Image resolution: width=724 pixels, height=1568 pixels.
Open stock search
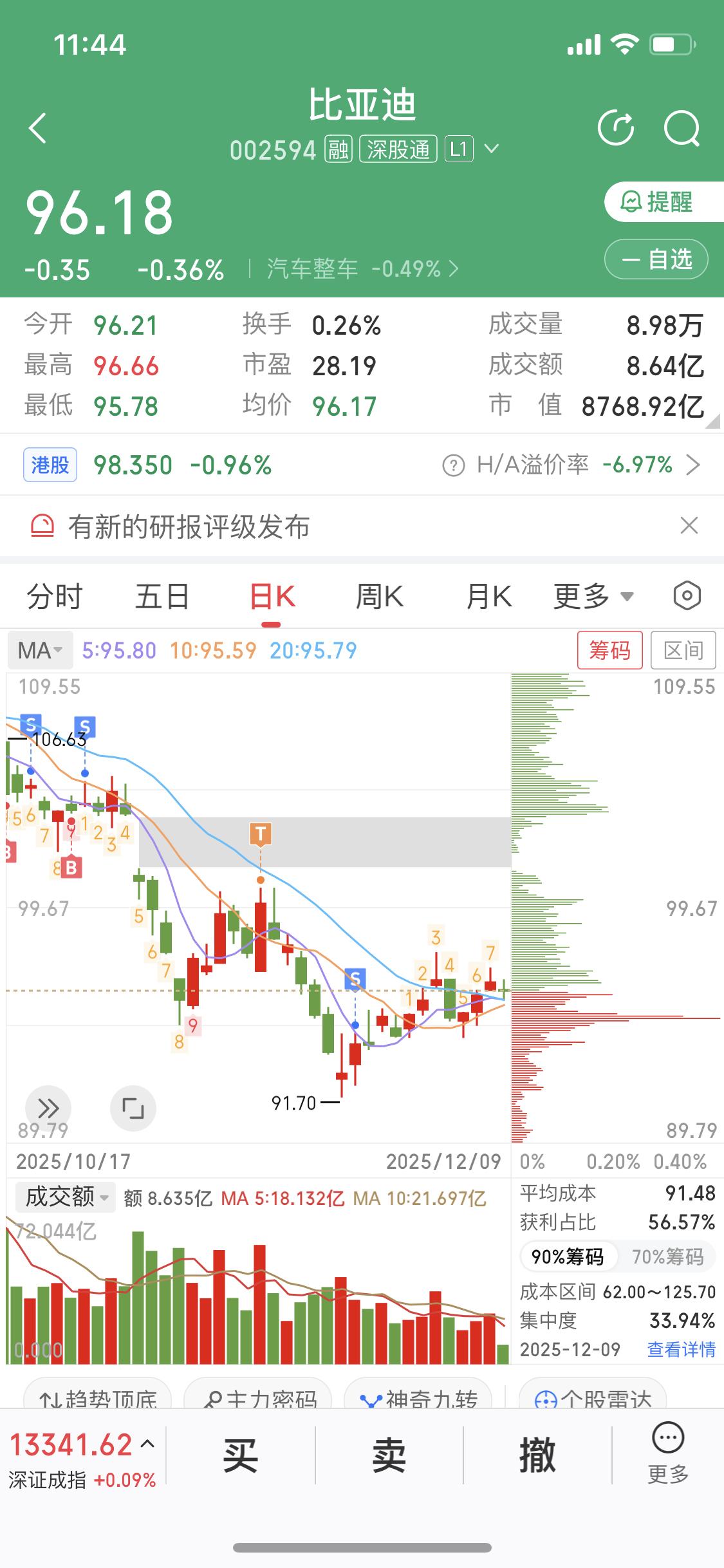coord(681,127)
